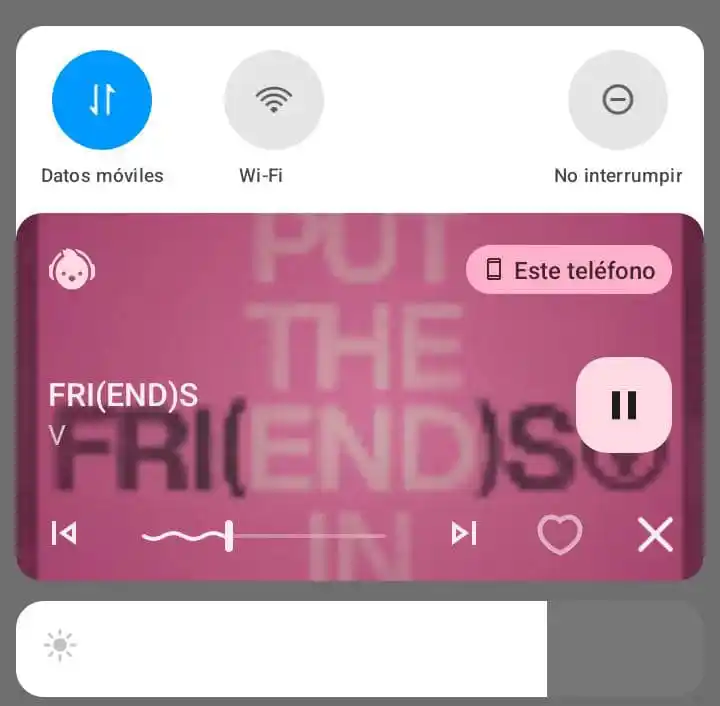Screen dimensions: 720x706
Task: Dismiss the media player with X
Action: [655, 535]
